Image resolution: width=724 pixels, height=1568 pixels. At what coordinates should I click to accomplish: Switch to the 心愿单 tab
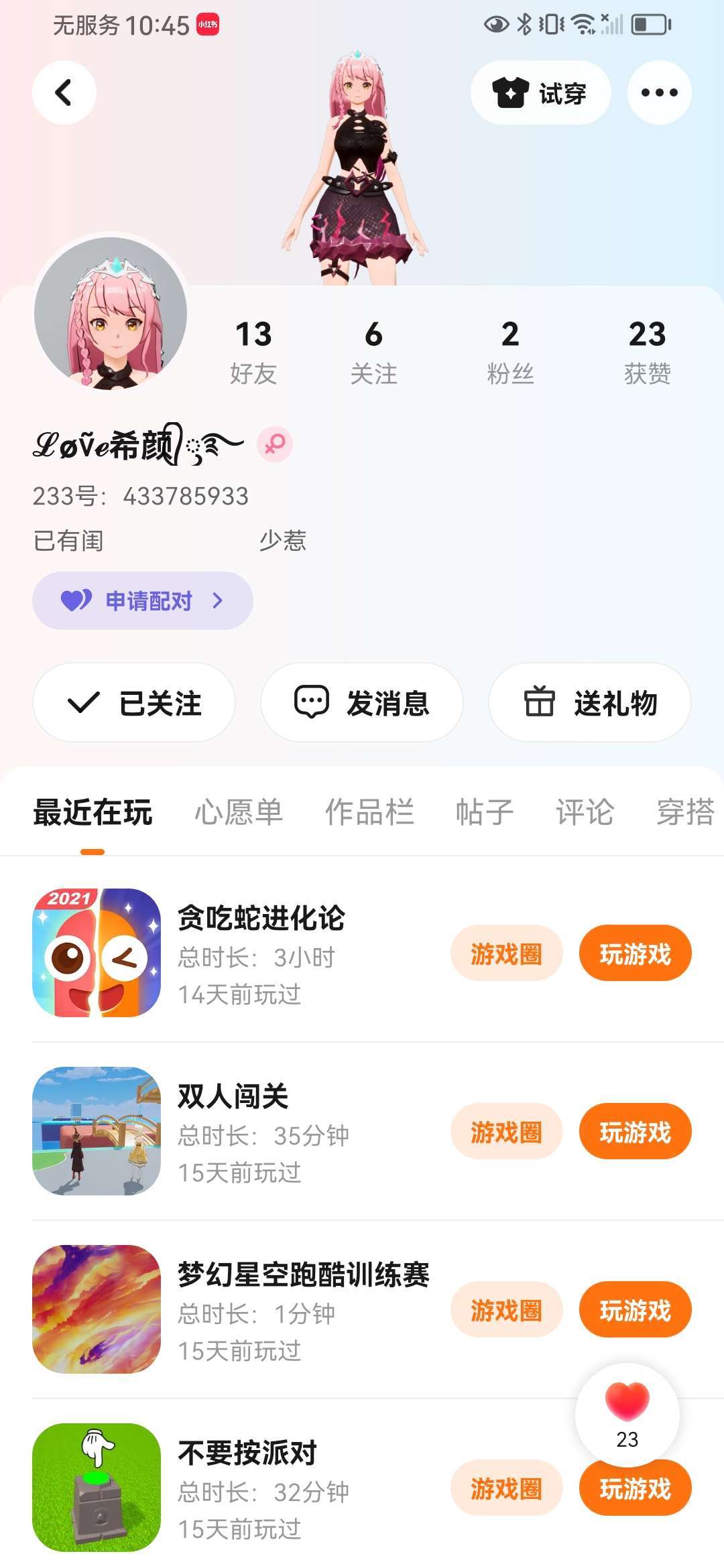point(239,812)
